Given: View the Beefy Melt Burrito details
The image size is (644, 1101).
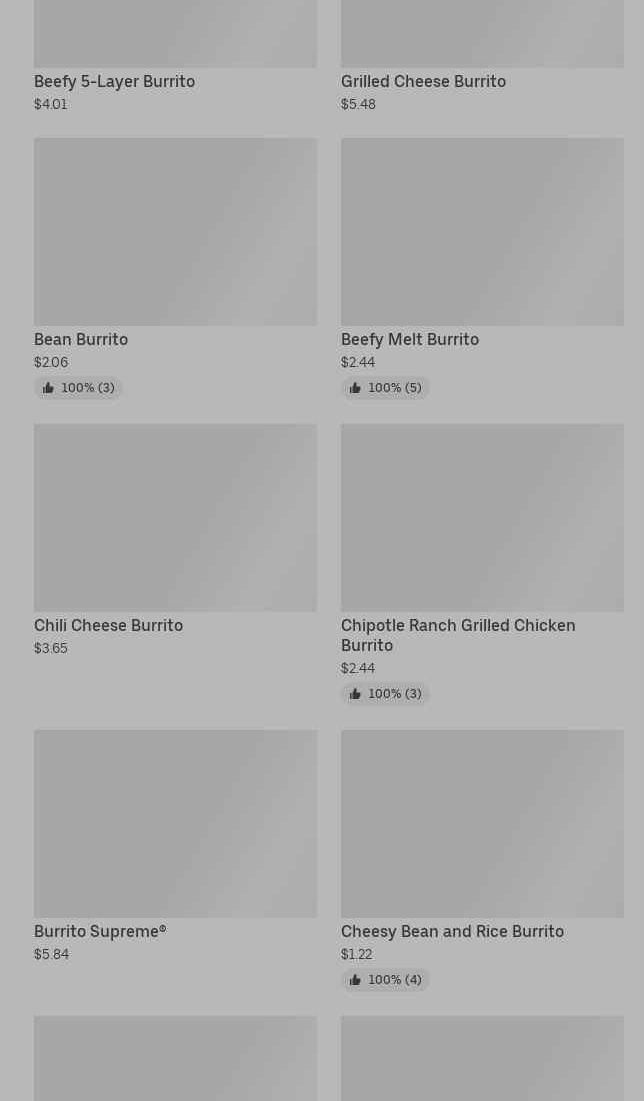Looking at the screenshot, I should pos(482,232).
